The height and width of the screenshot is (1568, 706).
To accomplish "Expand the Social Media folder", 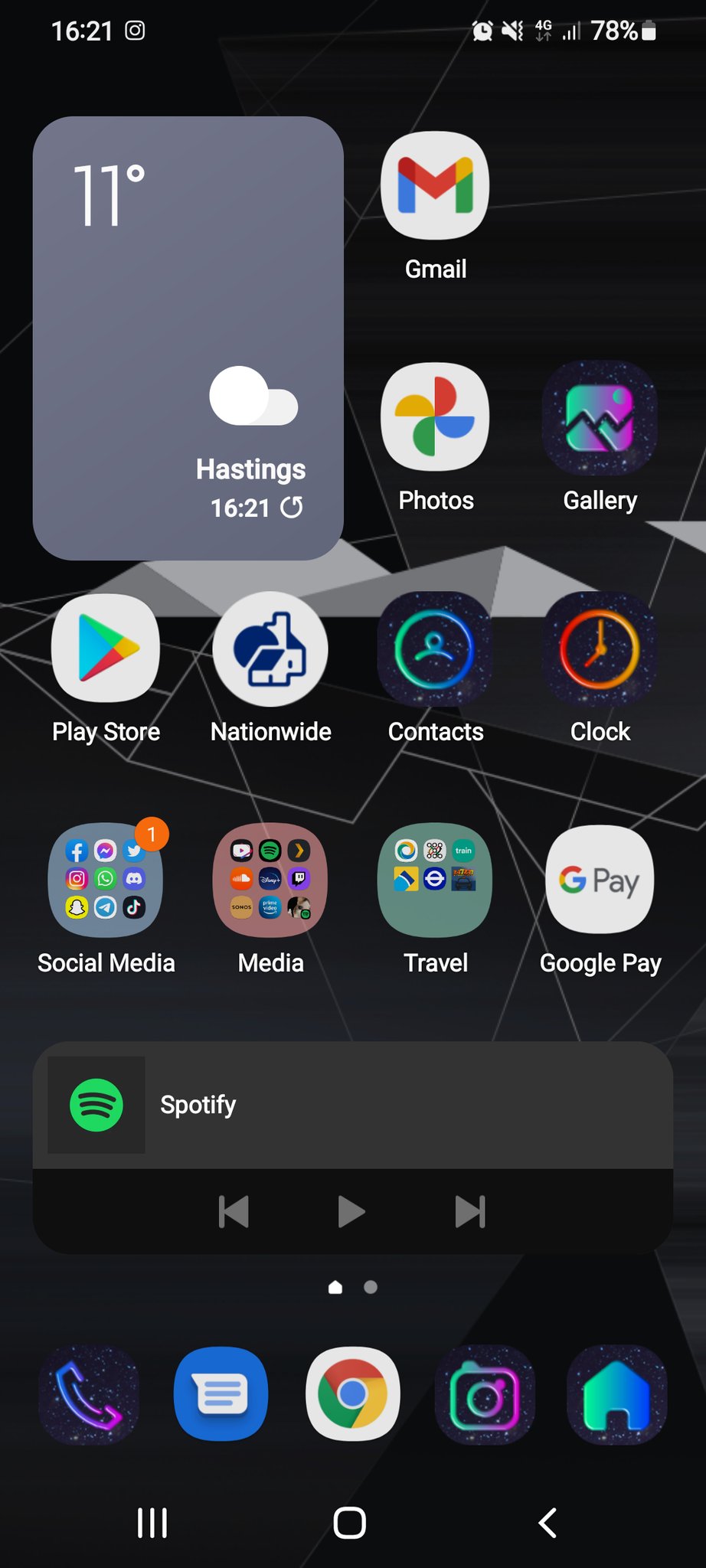I will [106, 880].
